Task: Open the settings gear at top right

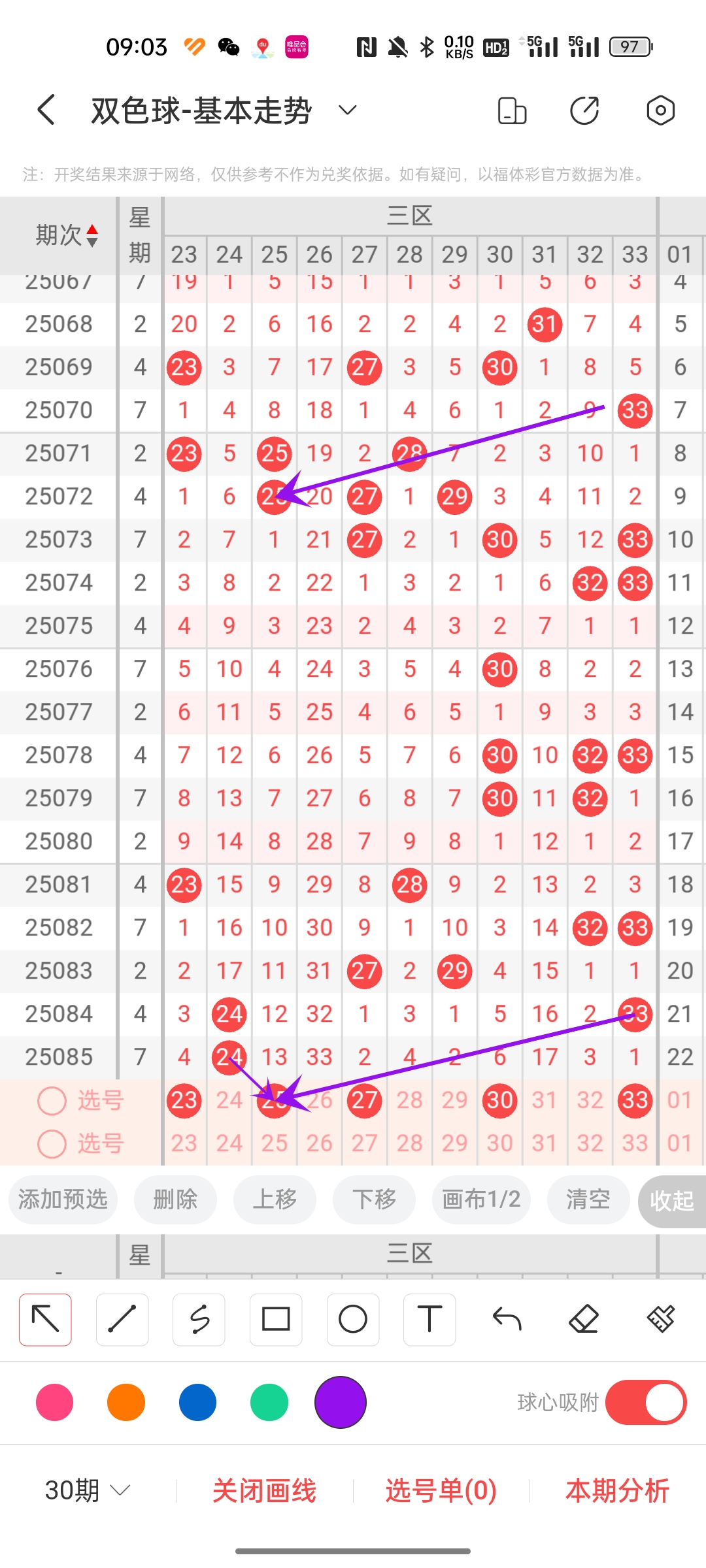Action: 660,110
